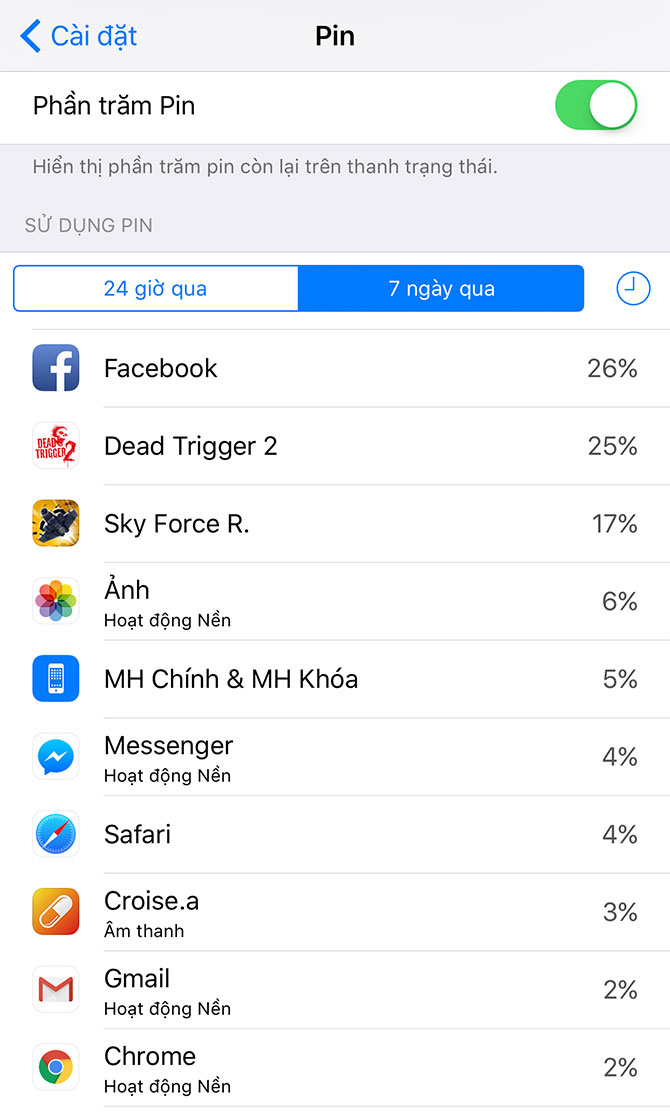
Task: Select the Messenger usage row
Action: (335, 757)
